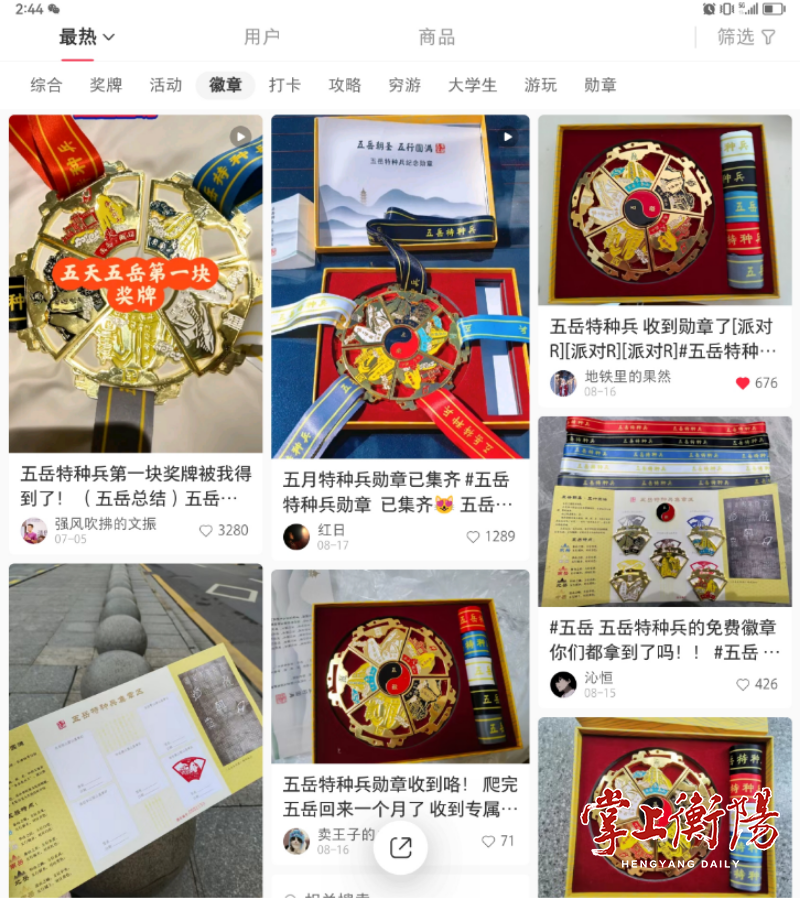
Task: Like the post by 强风吹拂的文振
Action: tap(207, 530)
